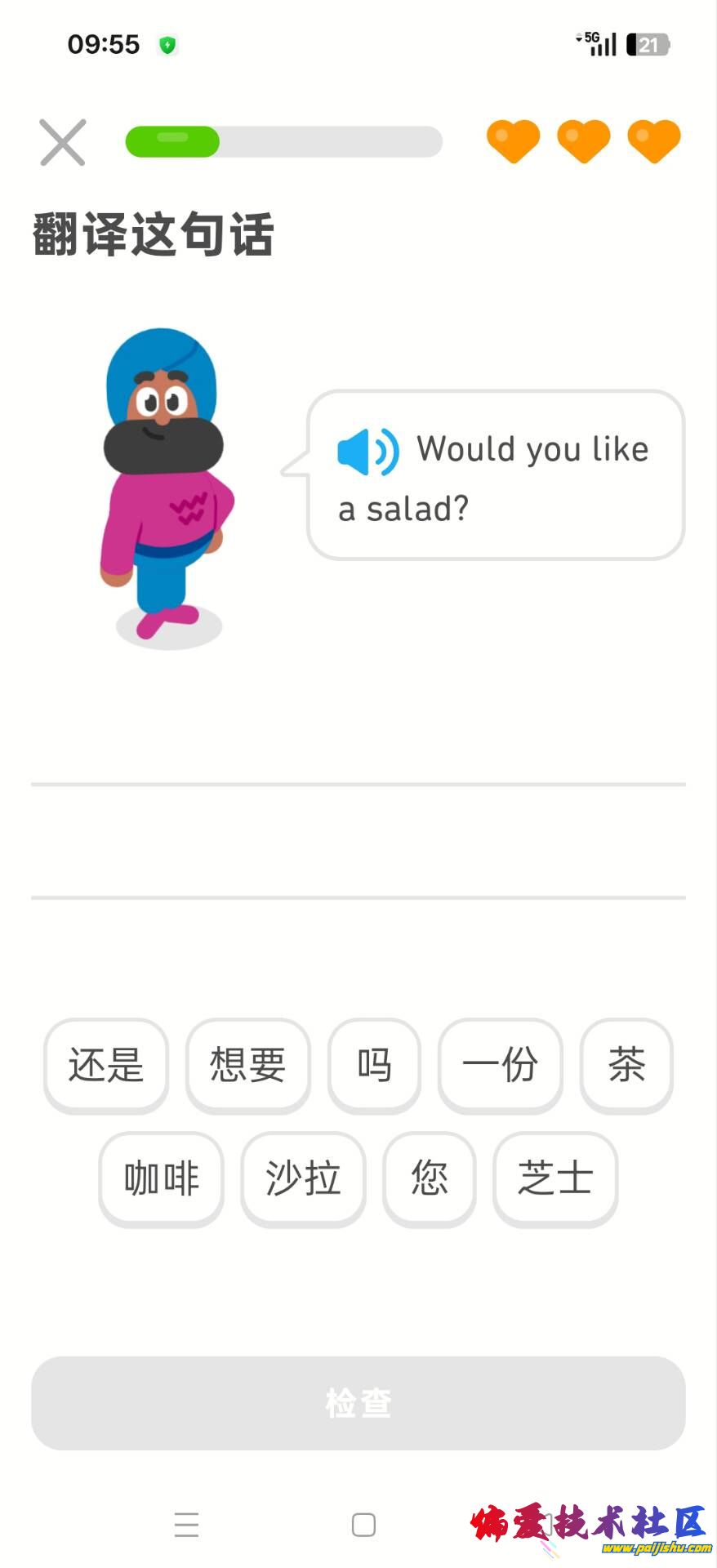Select the word chip 沙拉
The height and width of the screenshot is (1568, 717).
pyautogui.click(x=303, y=1179)
